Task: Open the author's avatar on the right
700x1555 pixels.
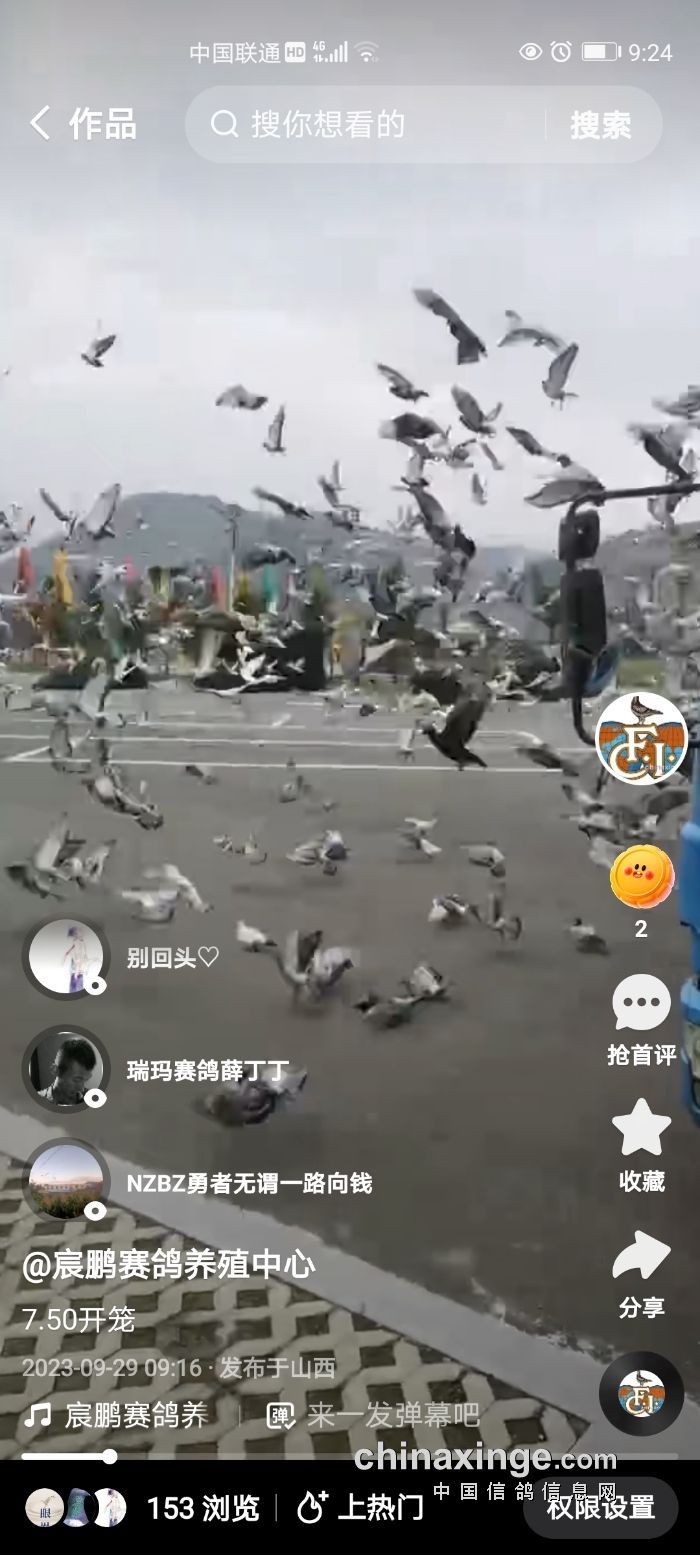Action: 641,739
